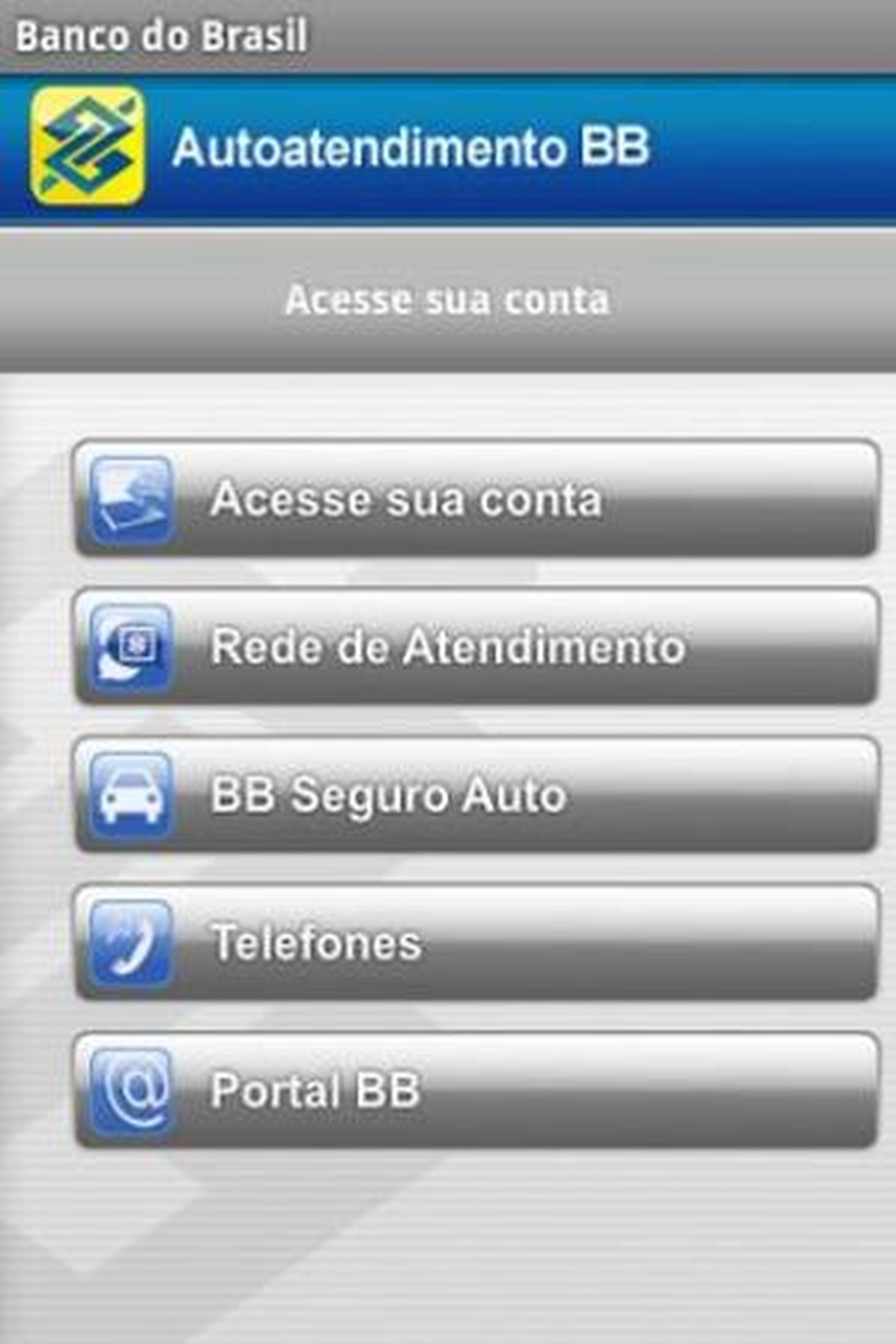
Task: Click the grey banner below the header
Action: (x=448, y=299)
